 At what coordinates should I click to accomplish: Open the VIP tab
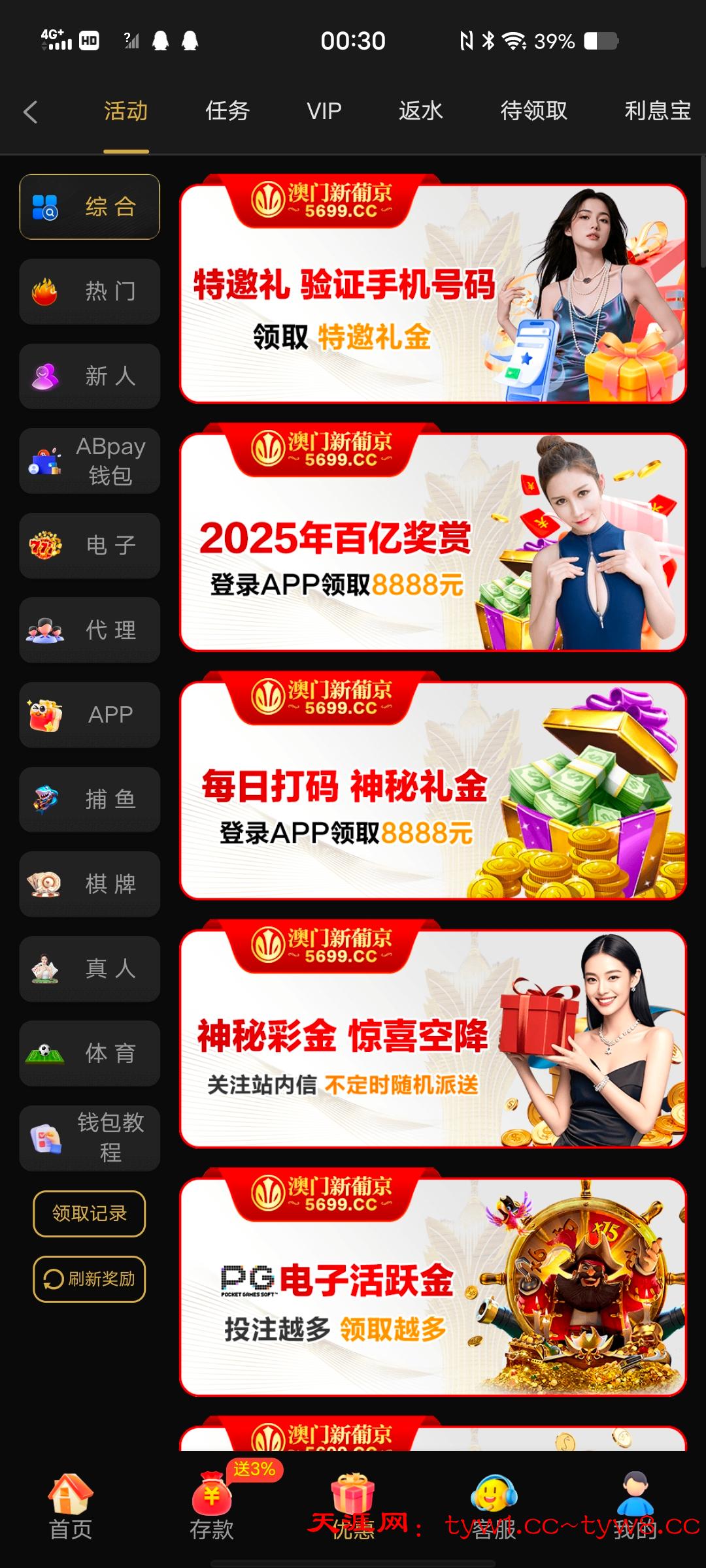click(324, 111)
